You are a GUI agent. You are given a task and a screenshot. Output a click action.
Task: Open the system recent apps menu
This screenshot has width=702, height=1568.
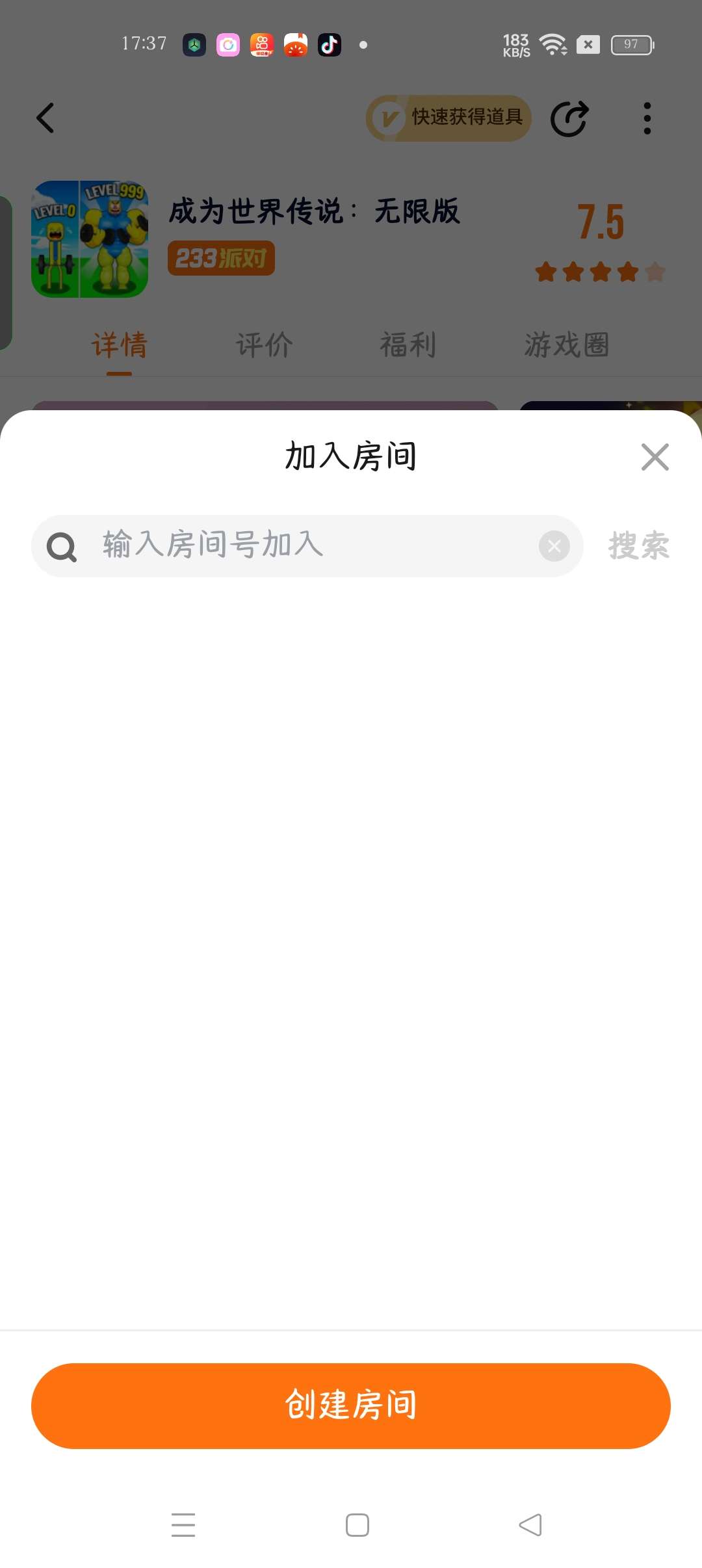pos(183,1524)
